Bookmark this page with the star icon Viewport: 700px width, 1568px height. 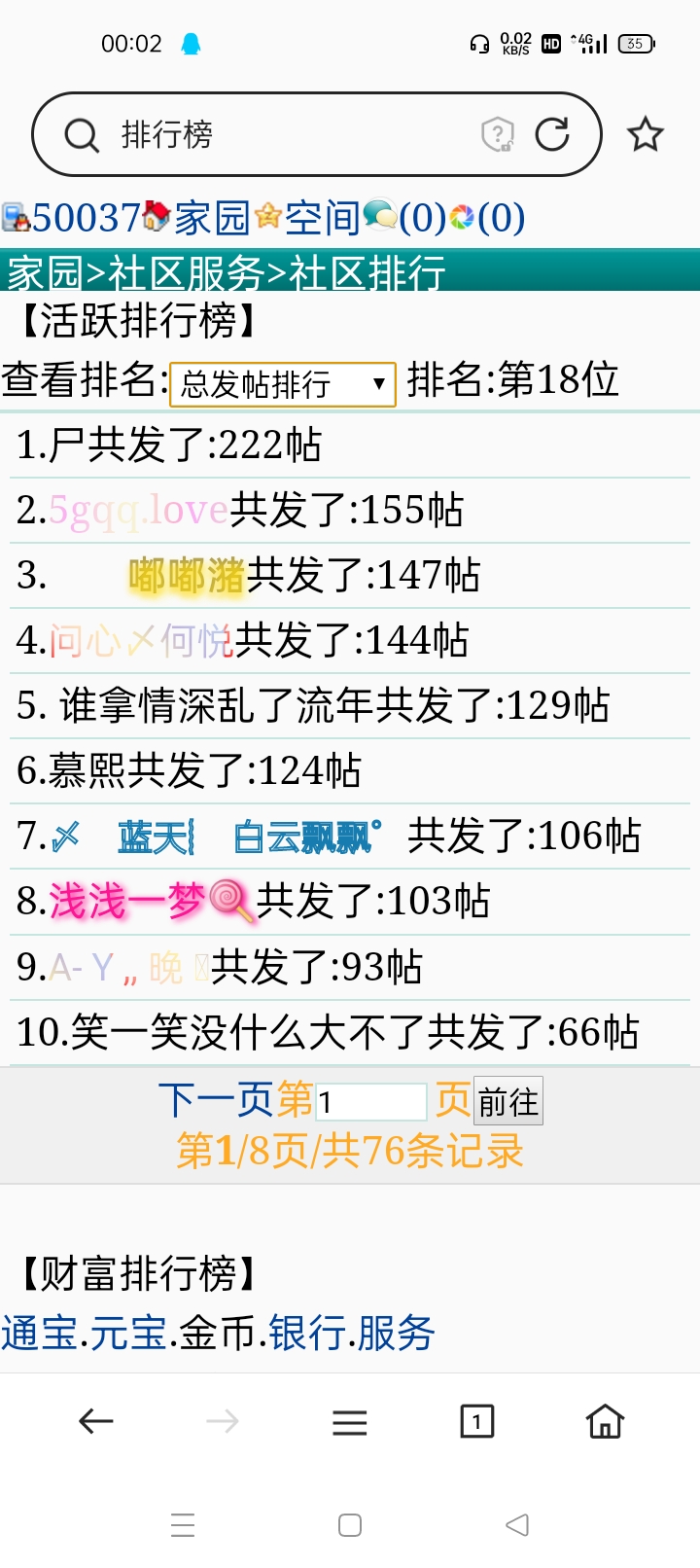click(x=645, y=134)
